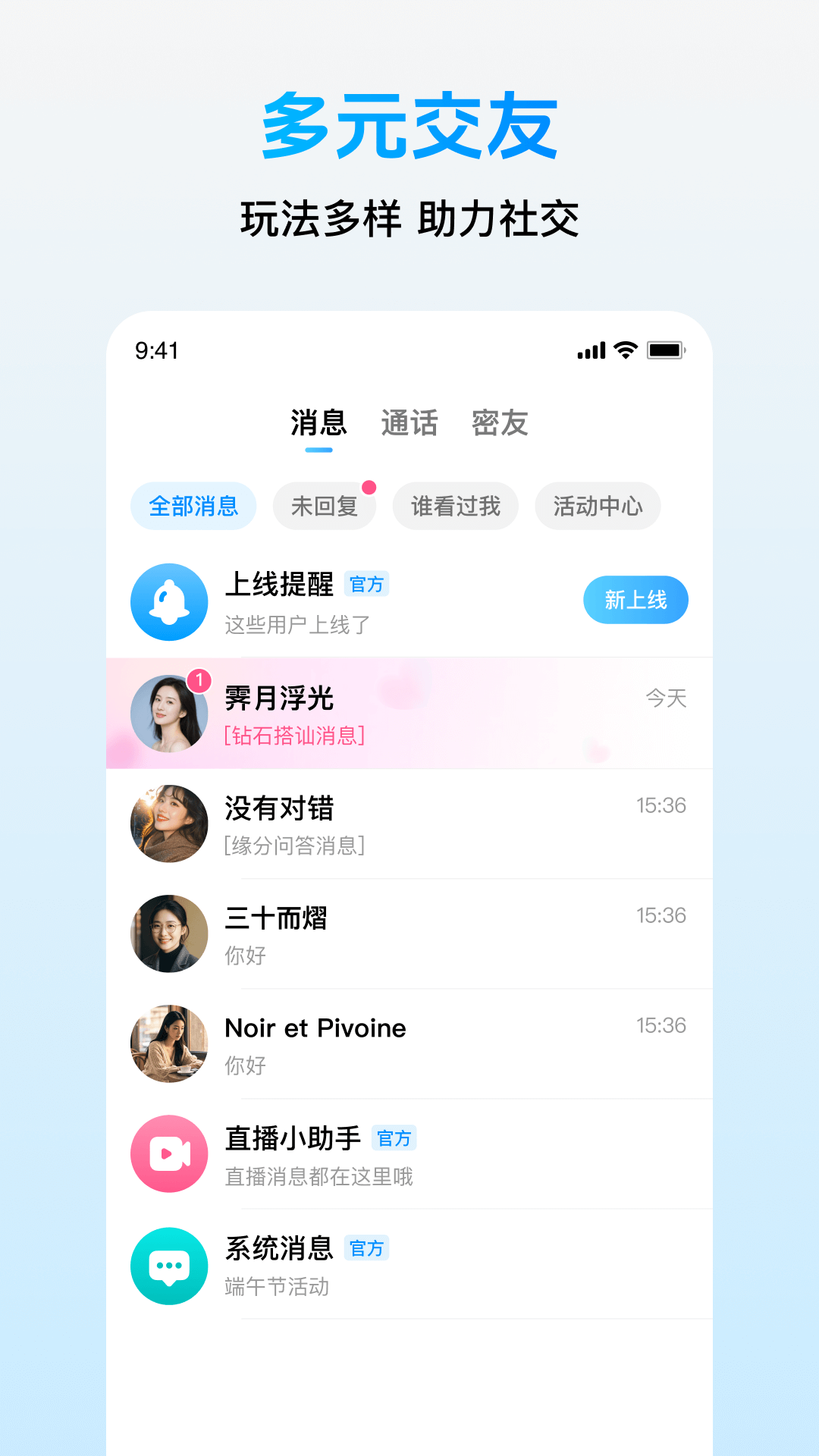Select the avatar of 三十而熠
This screenshot has width=819, height=1456.
click(169, 934)
